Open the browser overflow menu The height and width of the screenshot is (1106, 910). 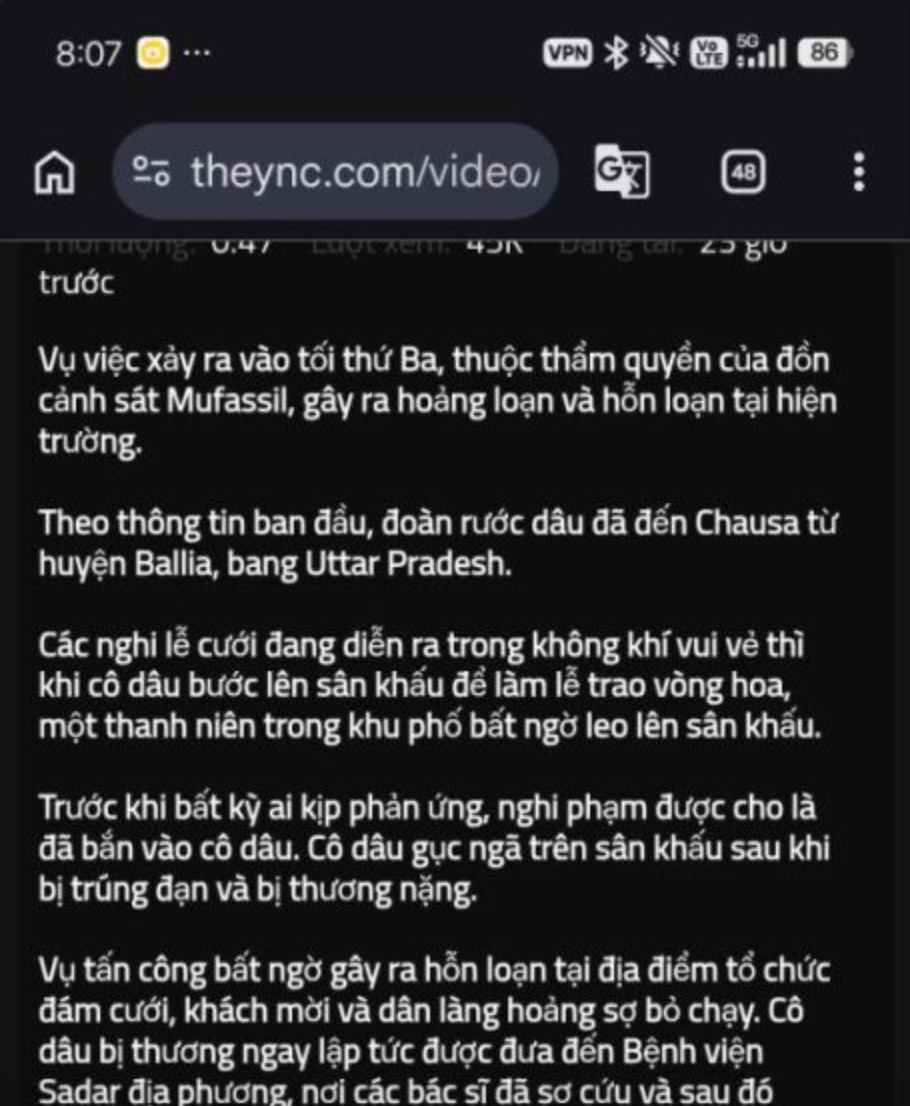click(x=858, y=173)
